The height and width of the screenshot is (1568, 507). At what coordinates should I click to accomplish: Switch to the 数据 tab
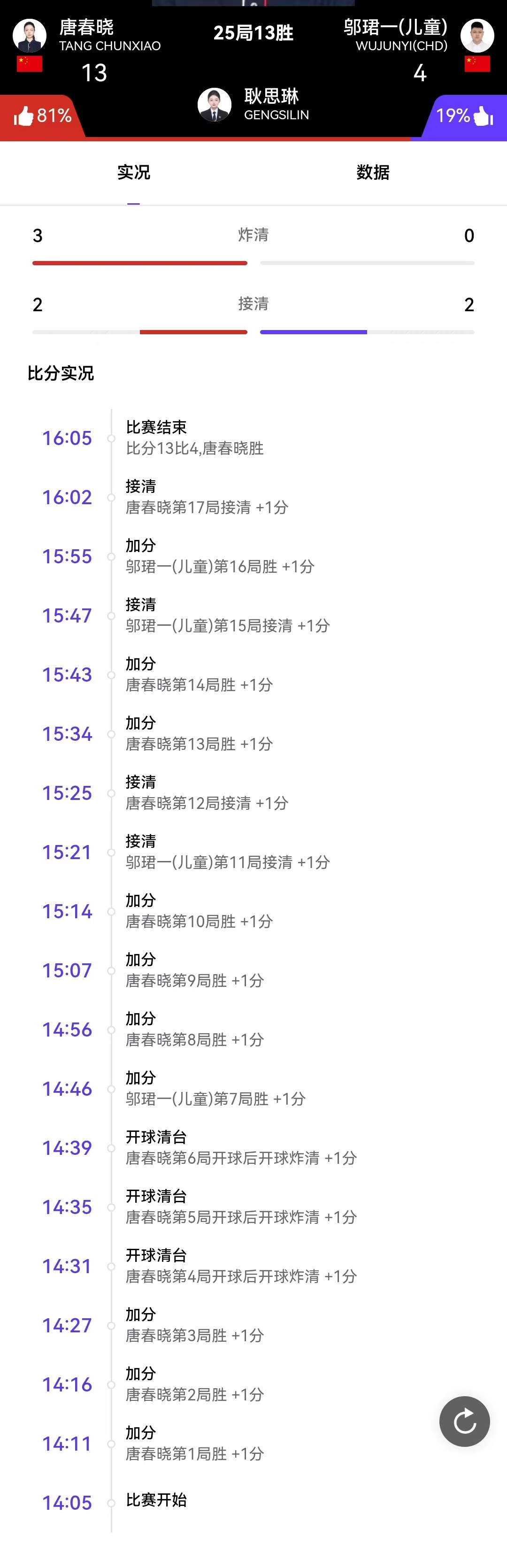pos(372,173)
